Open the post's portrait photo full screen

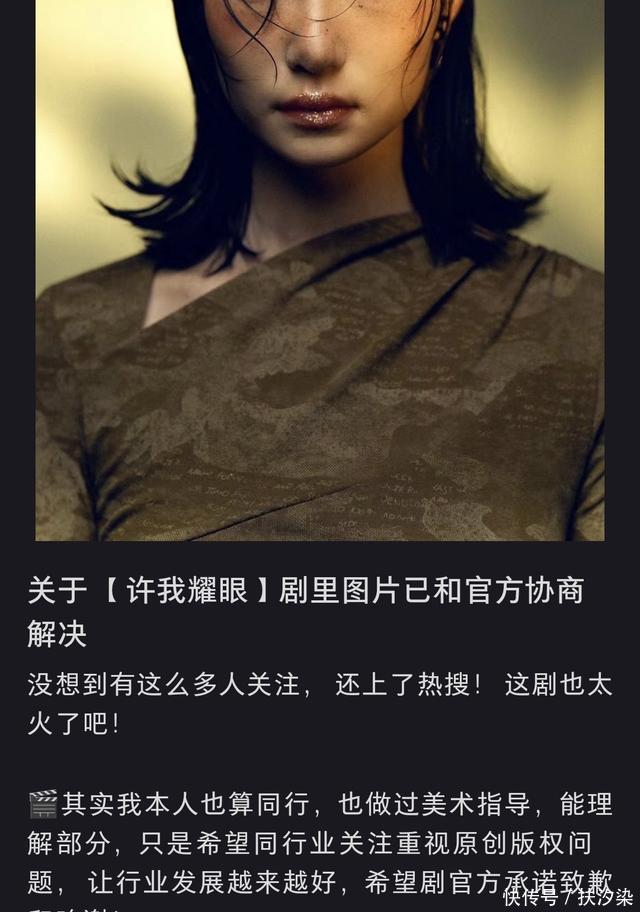pyautogui.click(x=320, y=270)
